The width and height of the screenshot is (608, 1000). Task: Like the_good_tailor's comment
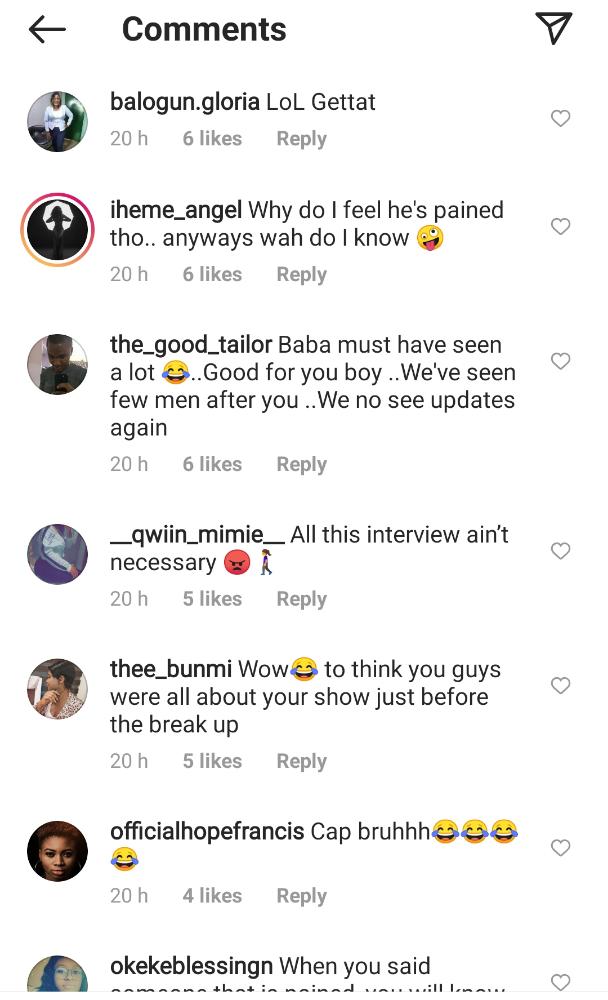coord(561,361)
